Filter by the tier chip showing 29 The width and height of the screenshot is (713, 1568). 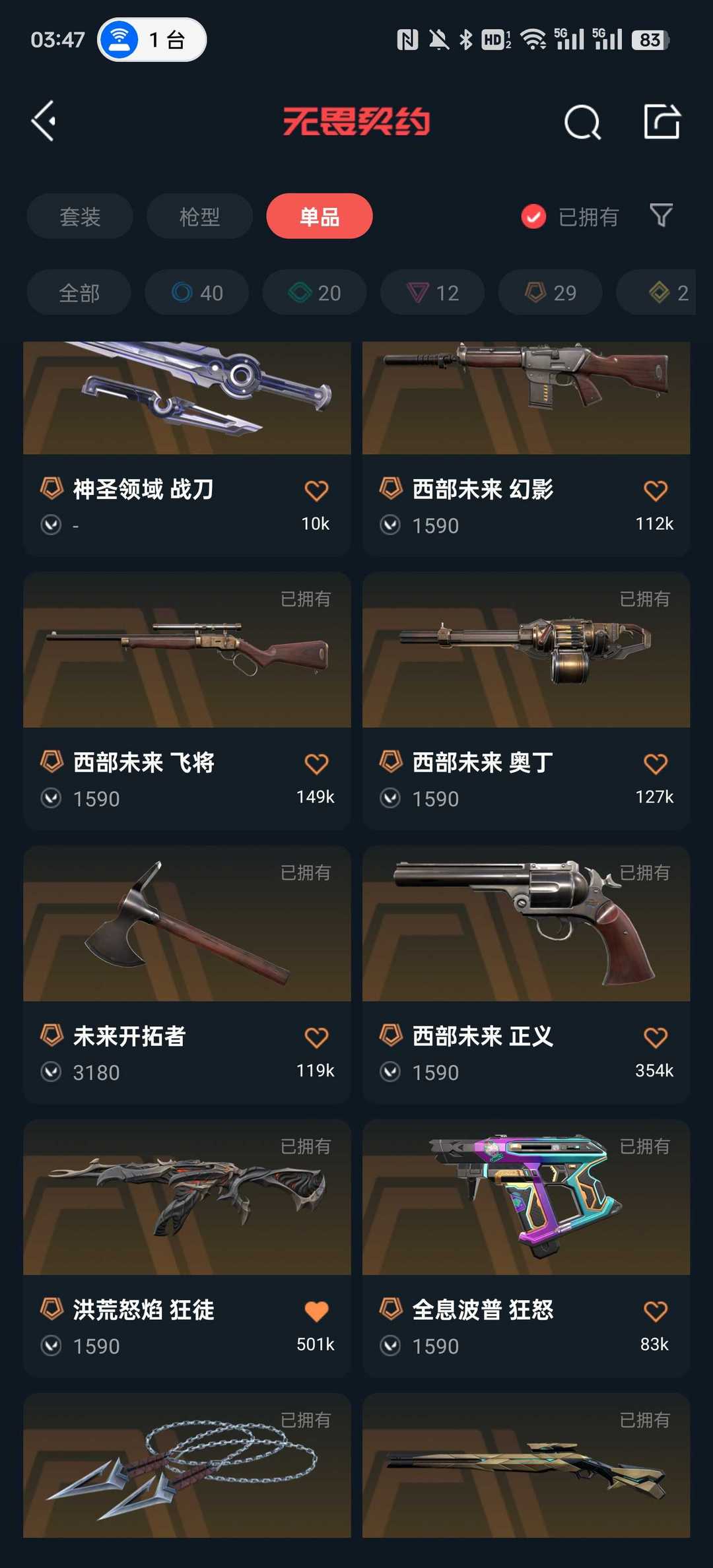pyautogui.click(x=550, y=292)
